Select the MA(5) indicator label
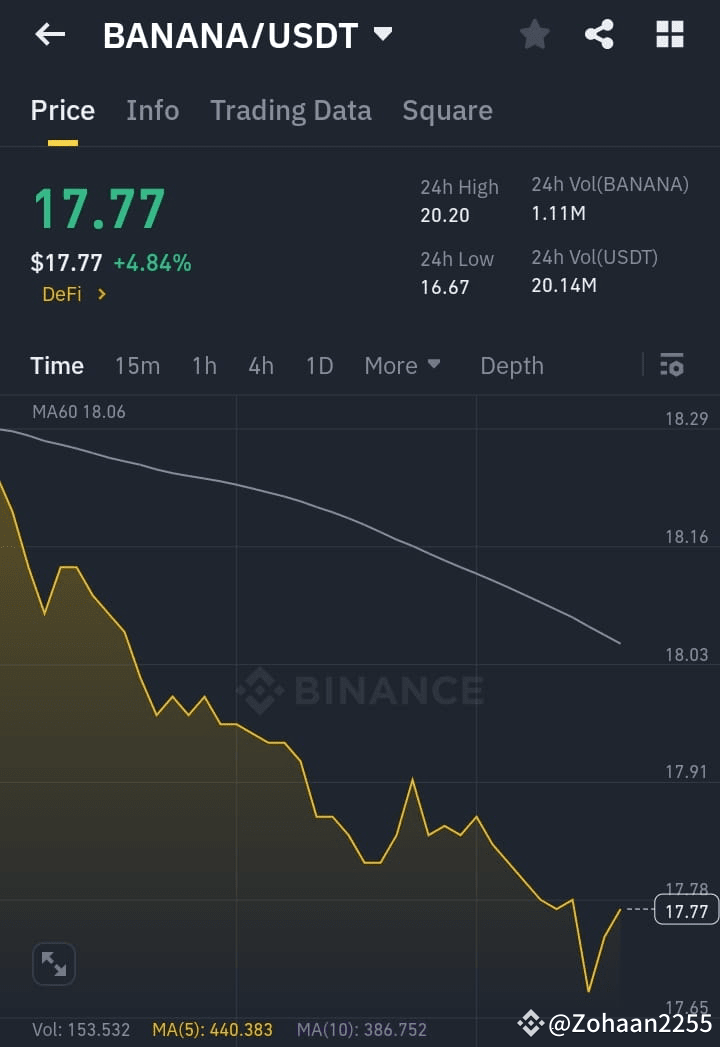This screenshot has height=1047, width=720. tap(213, 1029)
